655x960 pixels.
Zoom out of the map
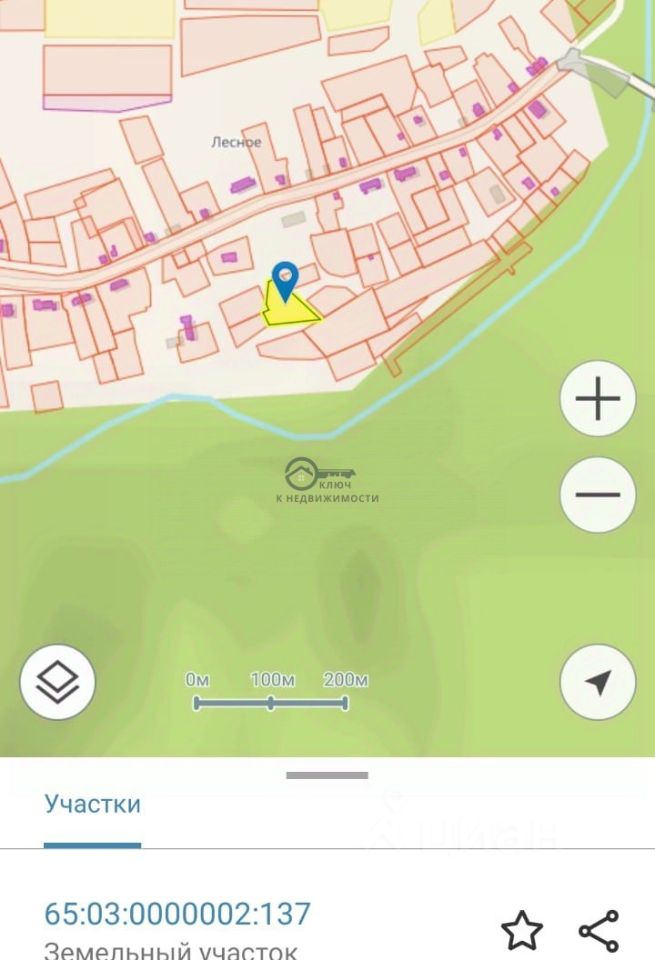[598, 494]
